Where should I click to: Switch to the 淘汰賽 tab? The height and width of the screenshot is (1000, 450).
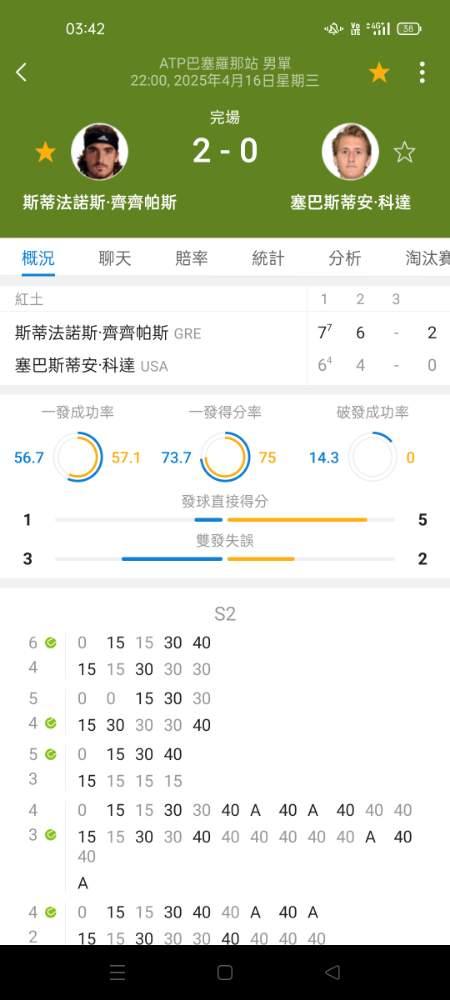pos(427,258)
